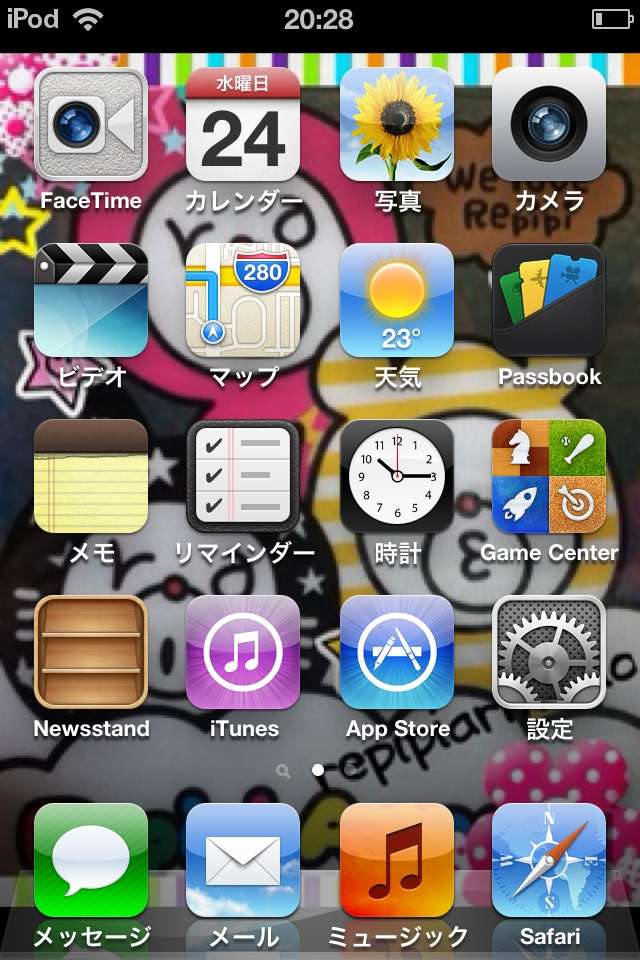Launch the iTunes store app
Image resolution: width=640 pixels, height=960 pixels.
point(243,652)
